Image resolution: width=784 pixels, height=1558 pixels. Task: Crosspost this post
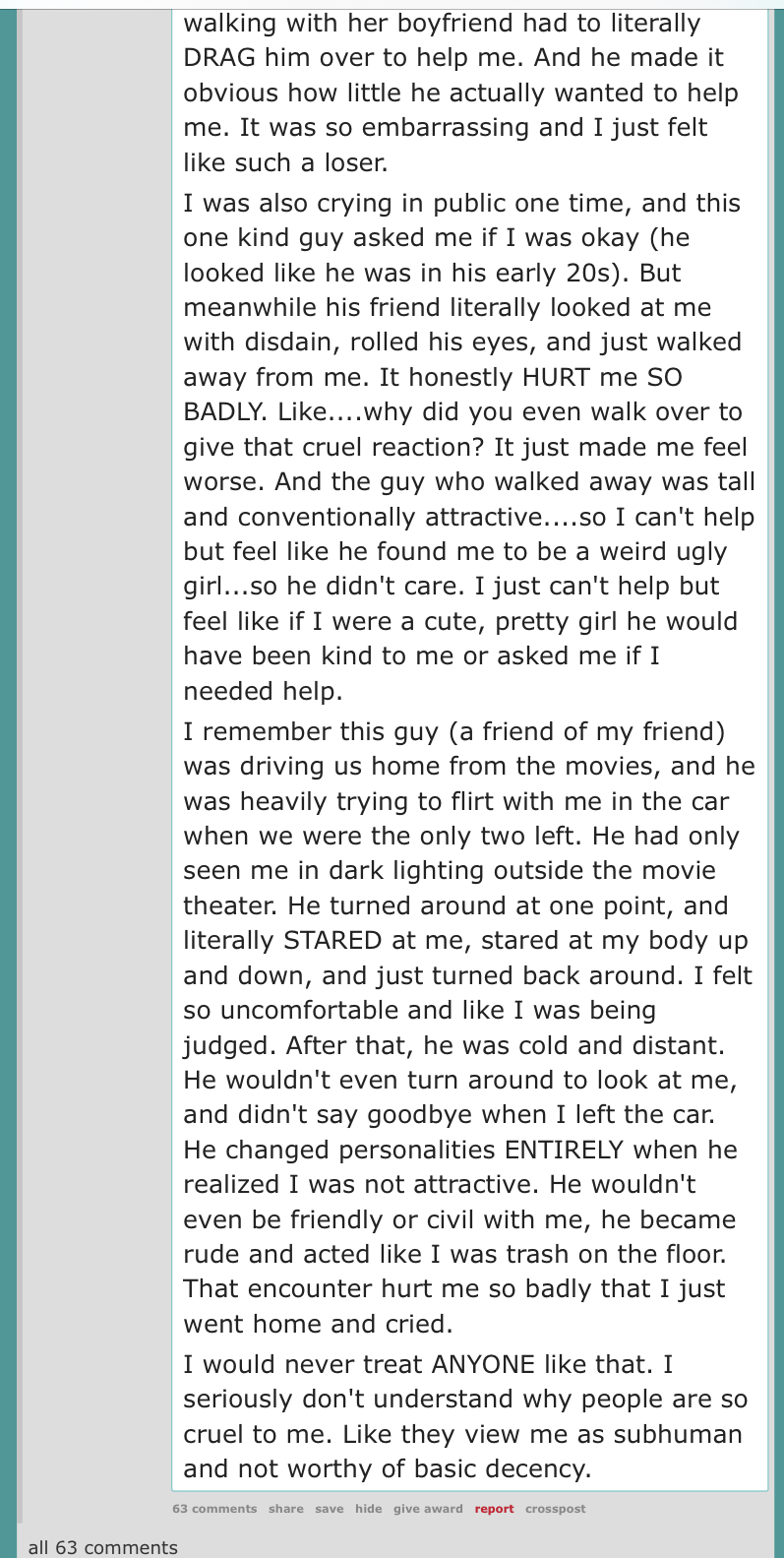coord(555,1509)
